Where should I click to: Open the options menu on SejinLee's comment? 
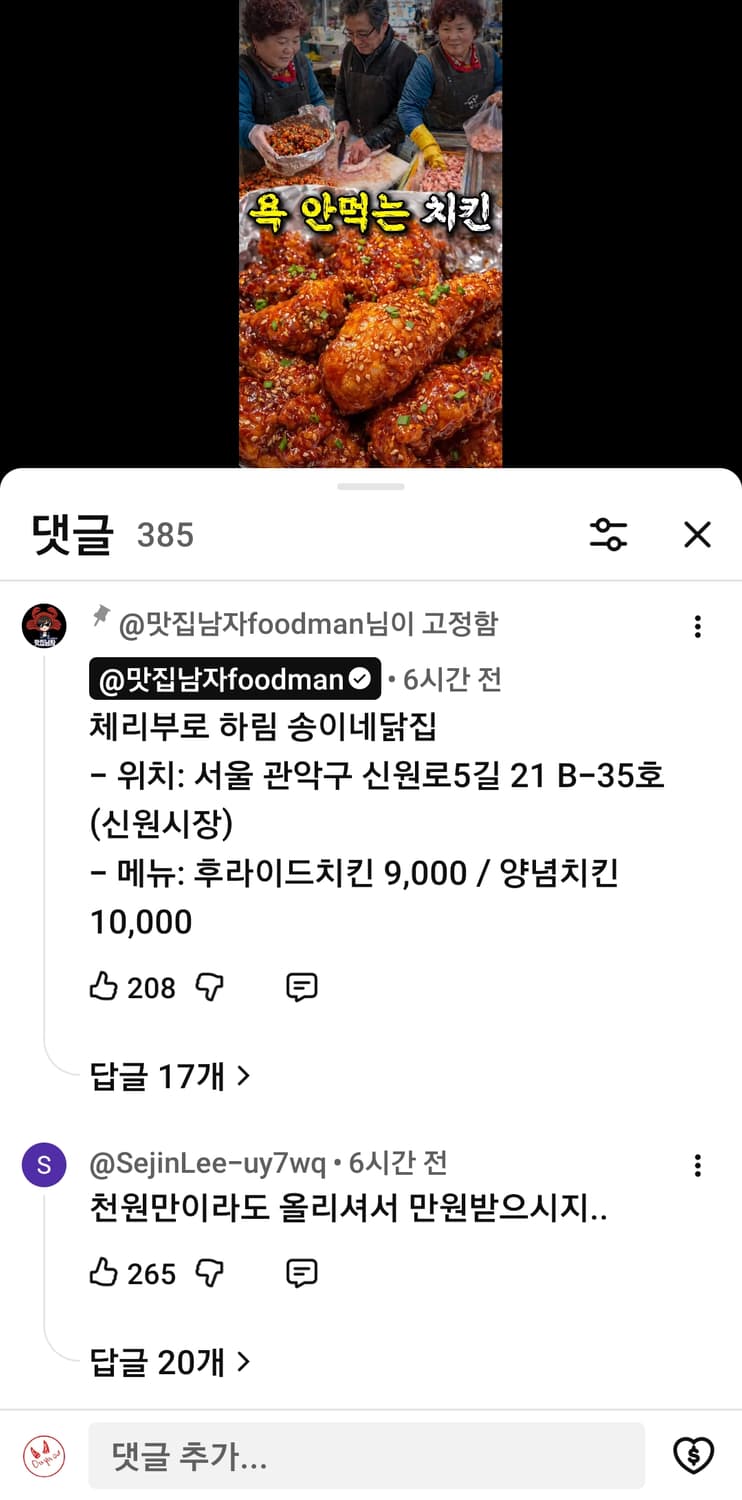point(697,1165)
